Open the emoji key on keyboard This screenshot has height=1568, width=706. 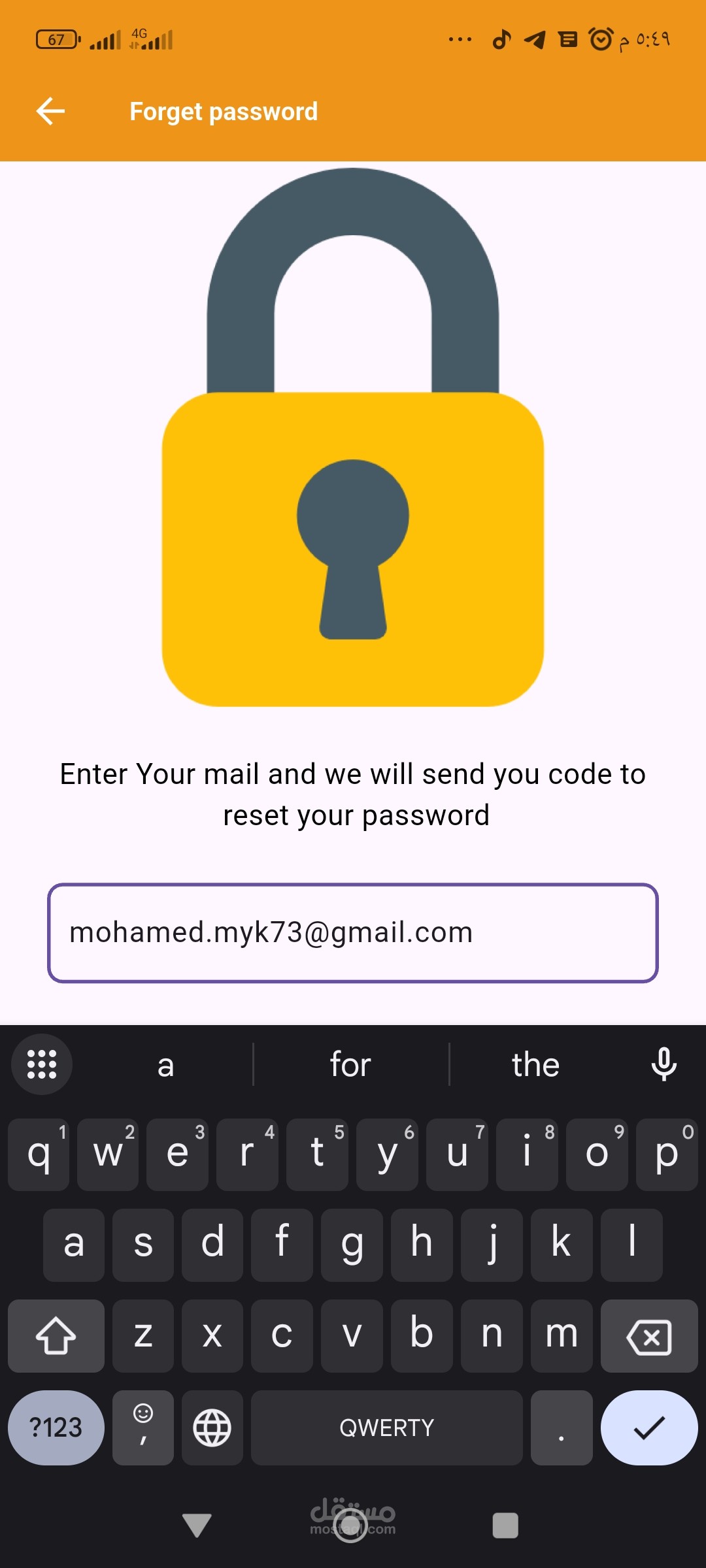(x=143, y=1428)
